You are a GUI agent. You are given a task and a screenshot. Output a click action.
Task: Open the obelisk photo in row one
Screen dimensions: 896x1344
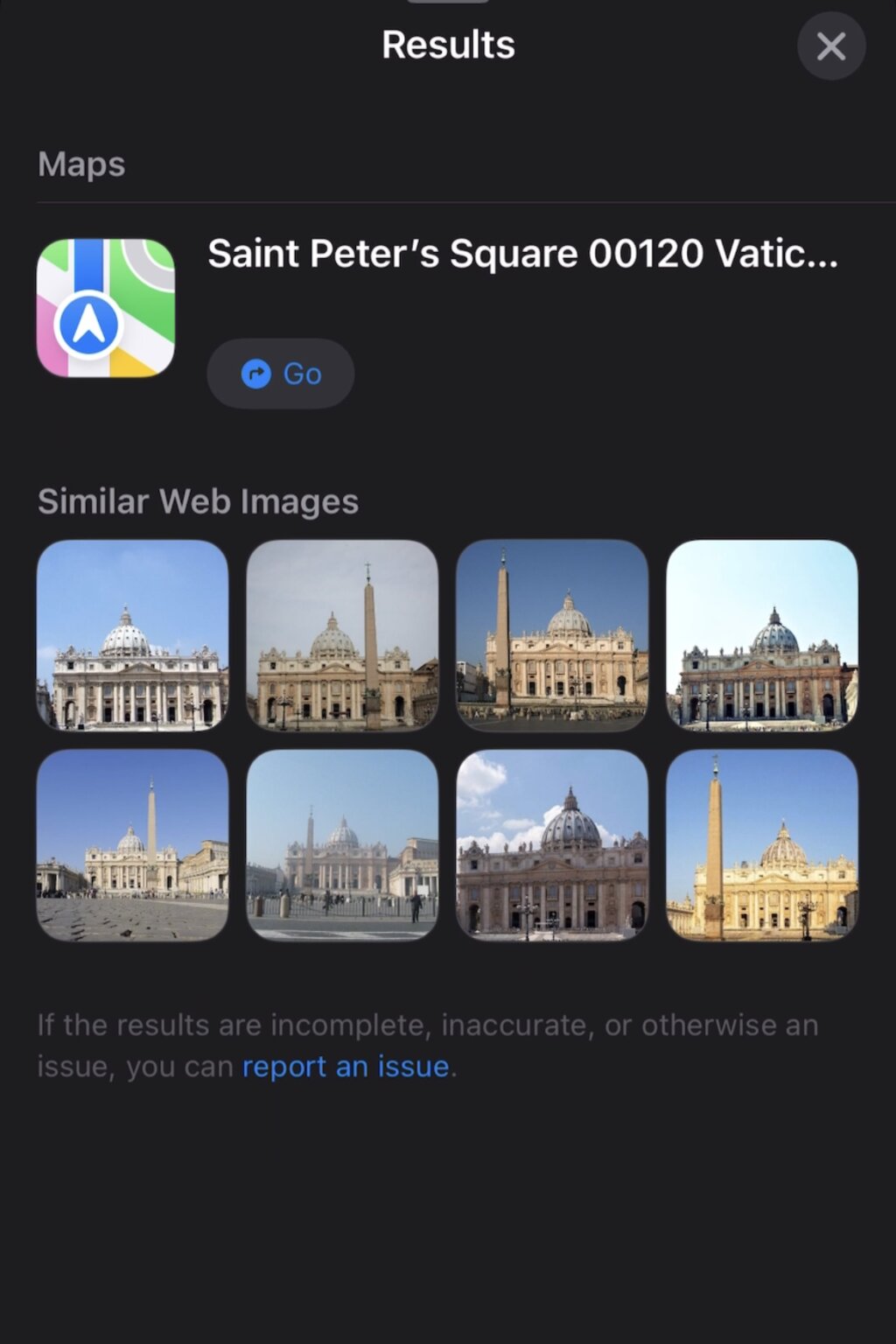[x=341, y=634]
